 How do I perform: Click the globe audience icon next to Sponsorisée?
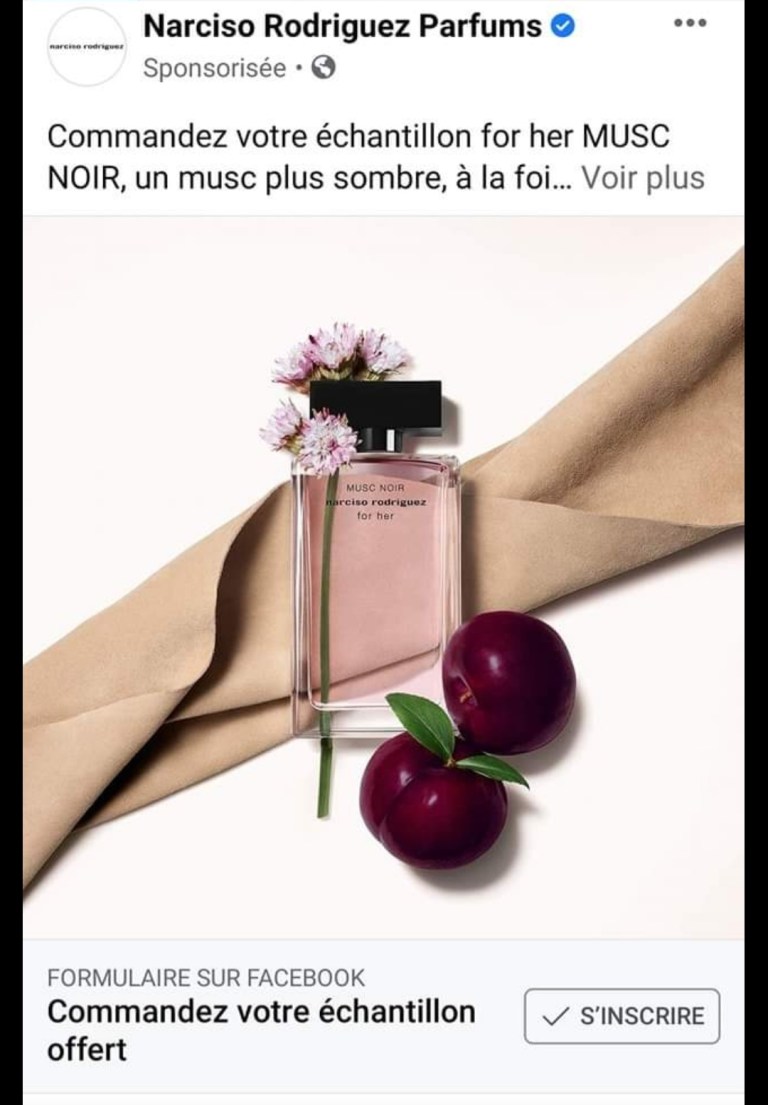pos(323,69)
